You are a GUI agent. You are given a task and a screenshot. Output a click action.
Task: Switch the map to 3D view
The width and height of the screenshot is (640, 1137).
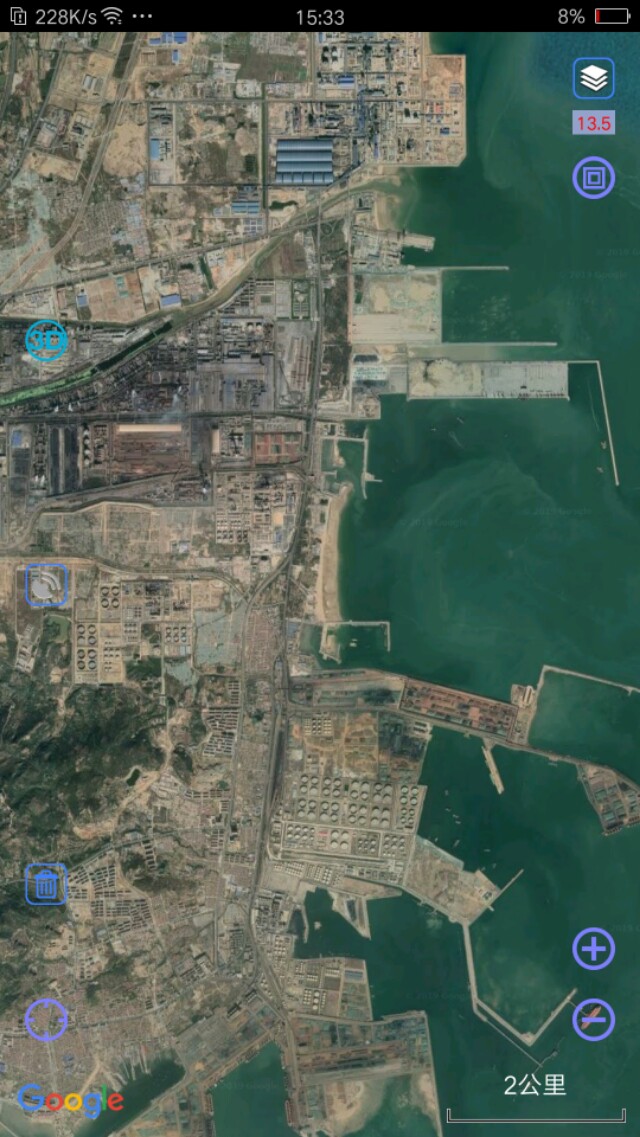(x=46, y=341)
